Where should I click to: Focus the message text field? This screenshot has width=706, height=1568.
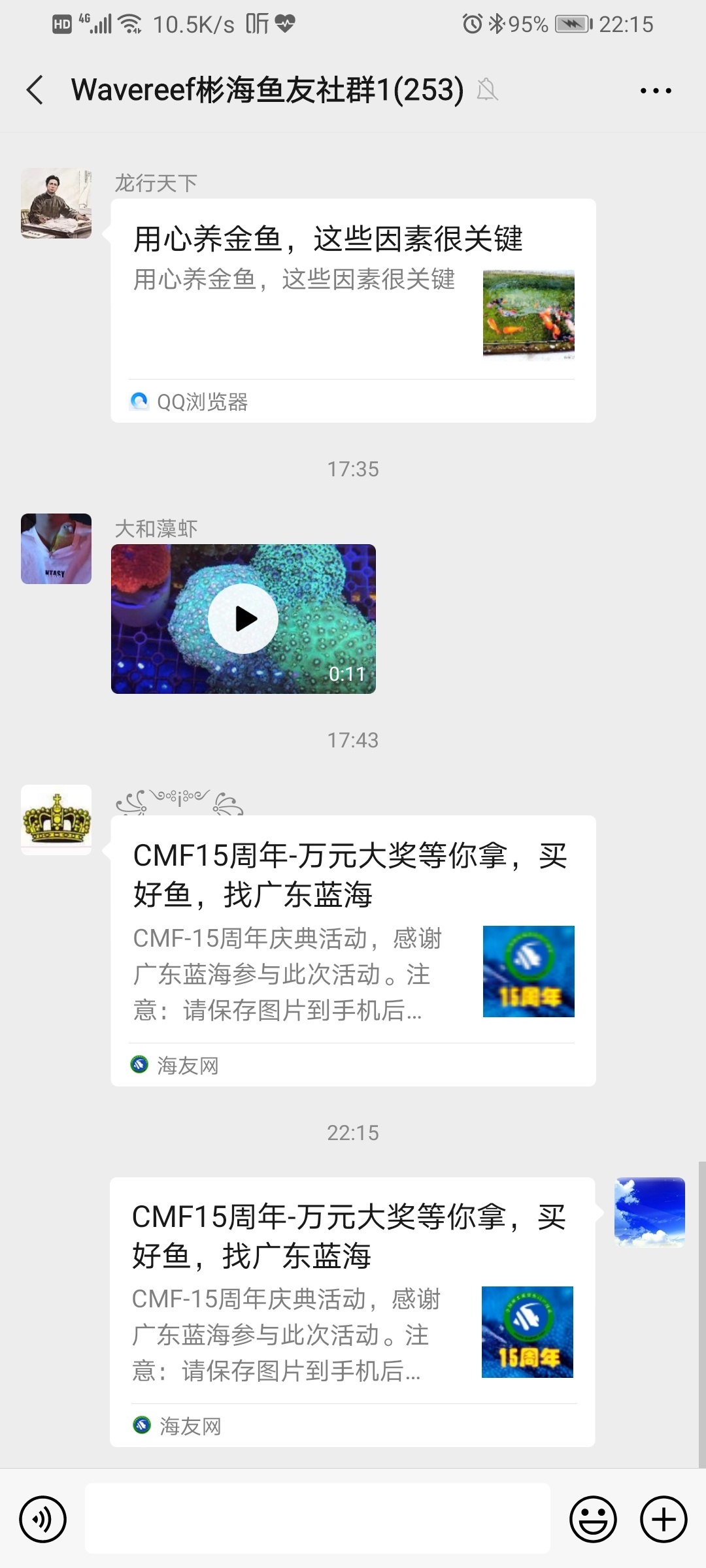[318, 1518]
